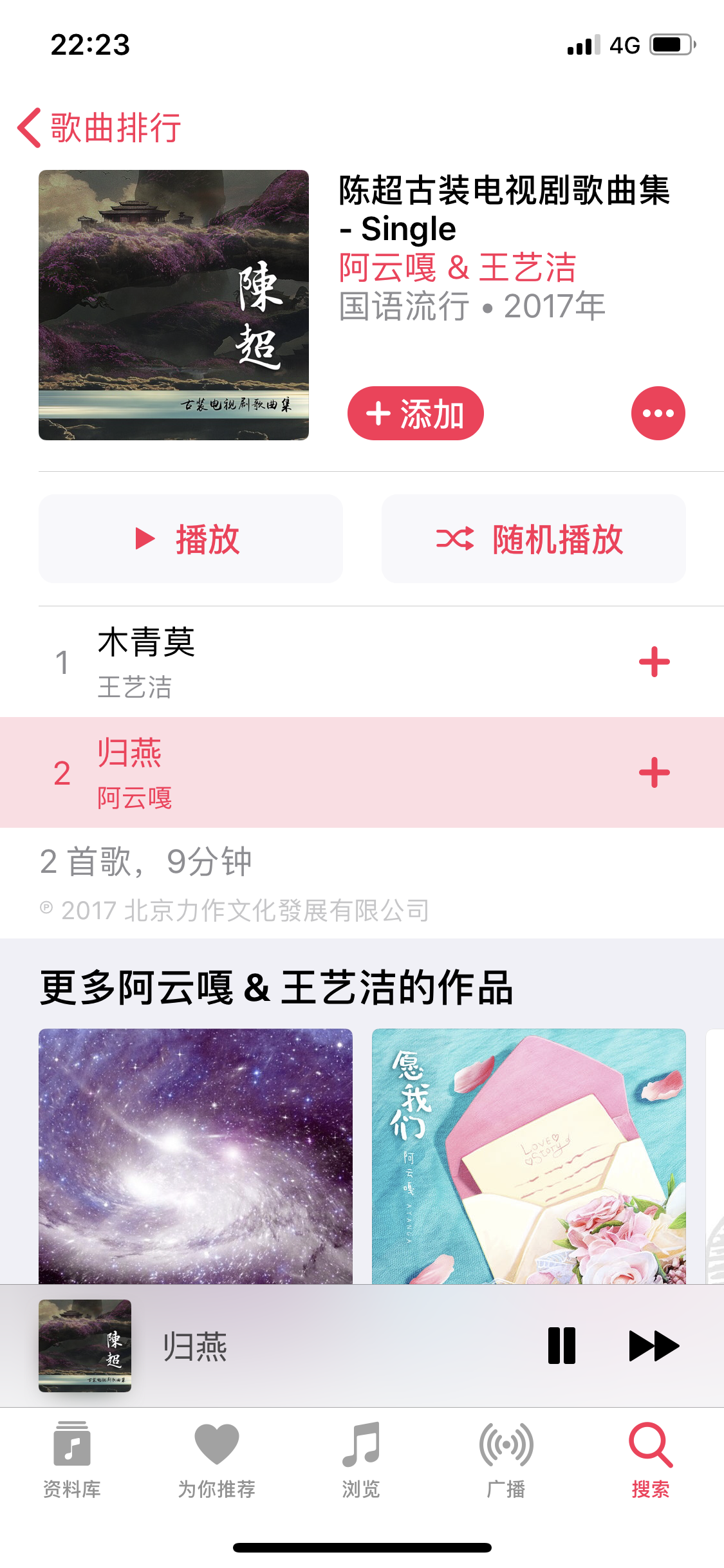The image size is (724, 1568).
Task: Open the 愿我们 album
Action: (528, 1155)
